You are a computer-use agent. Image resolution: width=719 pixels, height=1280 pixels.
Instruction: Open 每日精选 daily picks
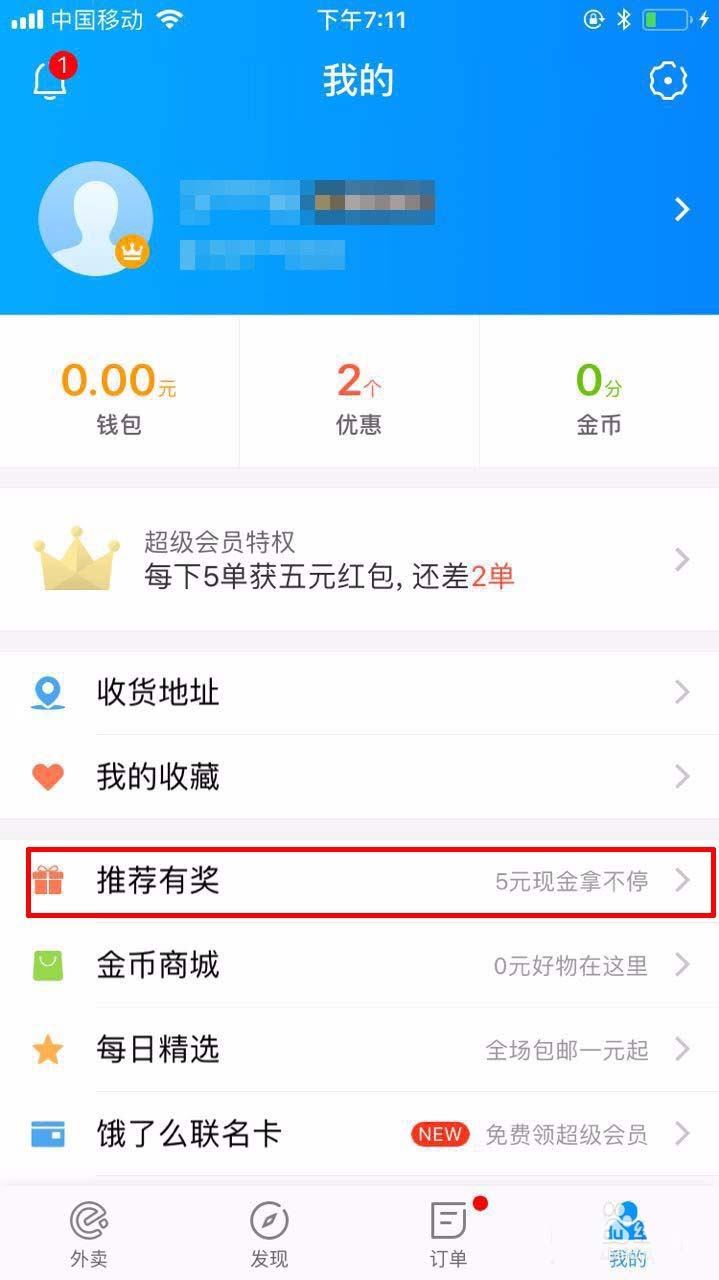[360, 1050]
